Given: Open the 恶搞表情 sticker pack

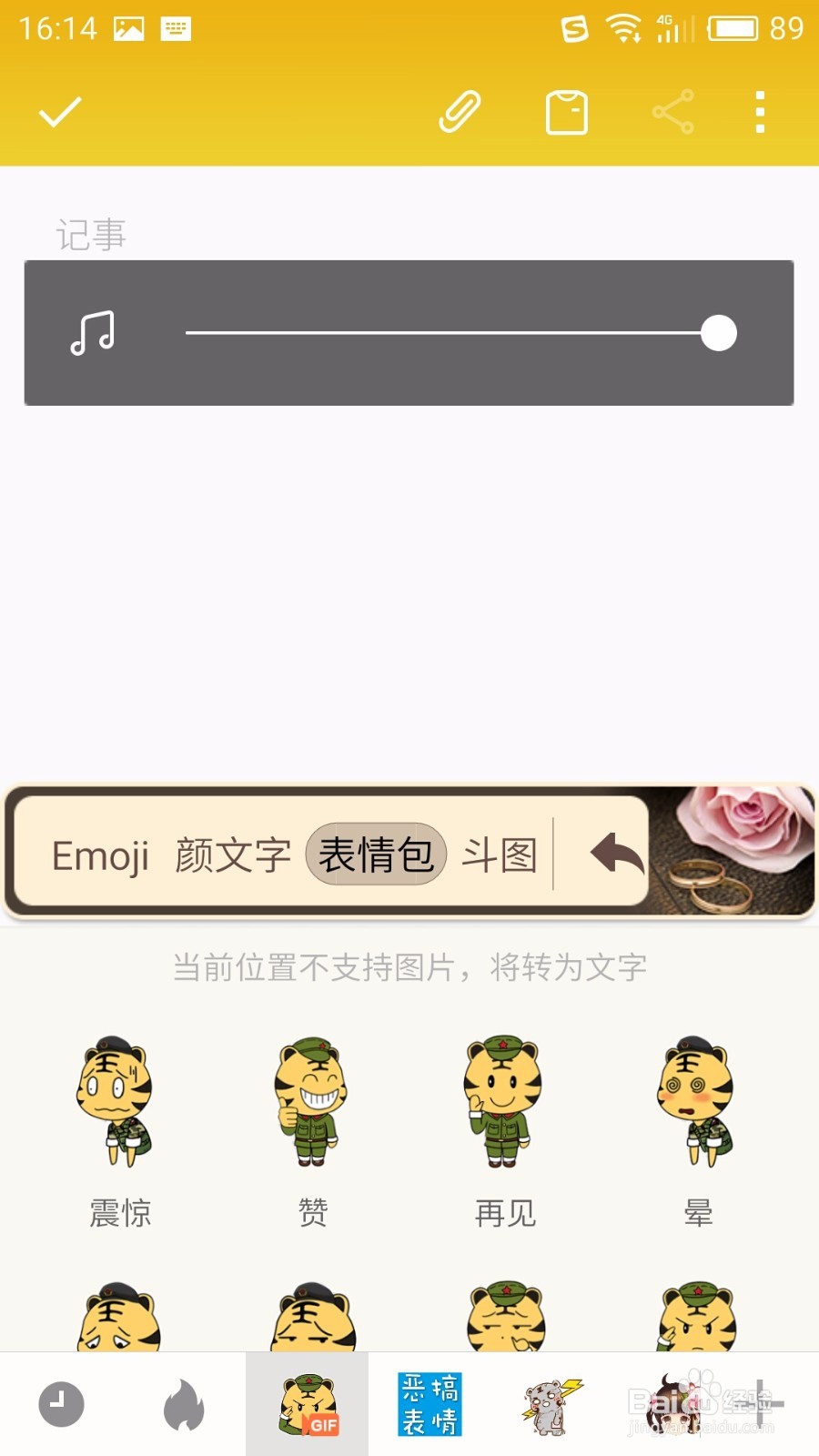Looking at the screenshot, I should tap(428, 1403).
